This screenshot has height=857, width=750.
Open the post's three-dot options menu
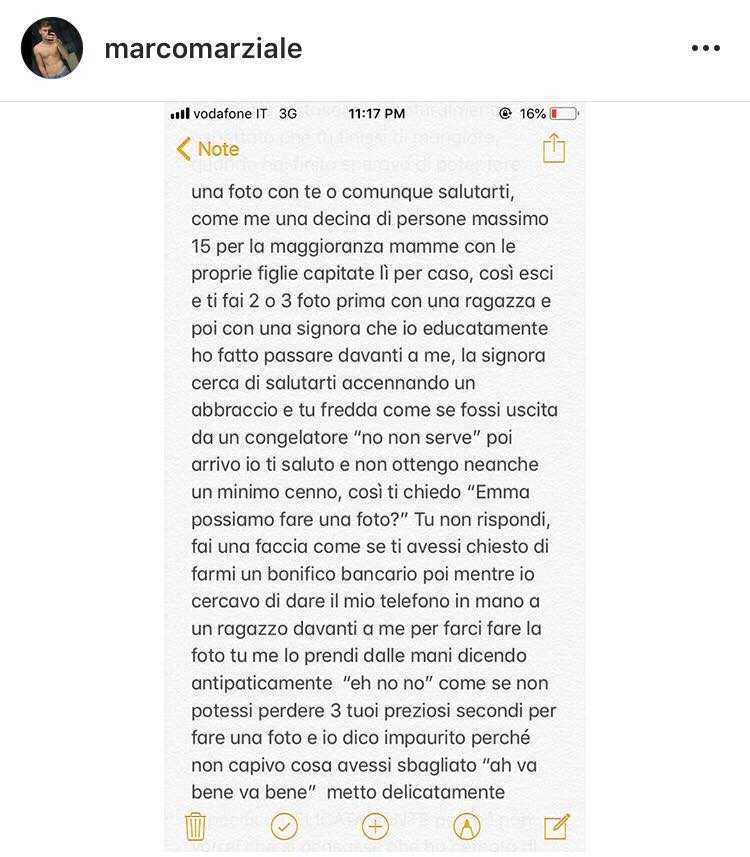pyautogui.click(x=705, y=48)
